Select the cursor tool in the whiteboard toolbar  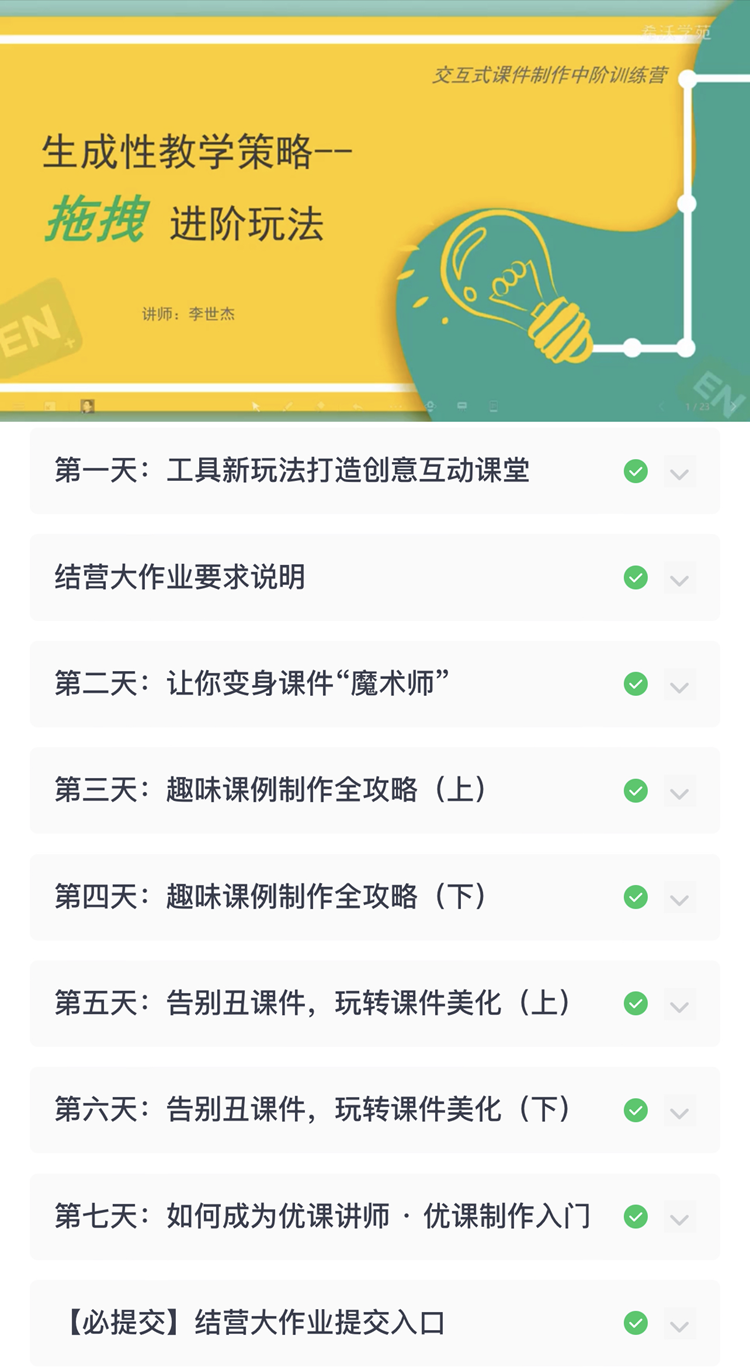[257, 404]
